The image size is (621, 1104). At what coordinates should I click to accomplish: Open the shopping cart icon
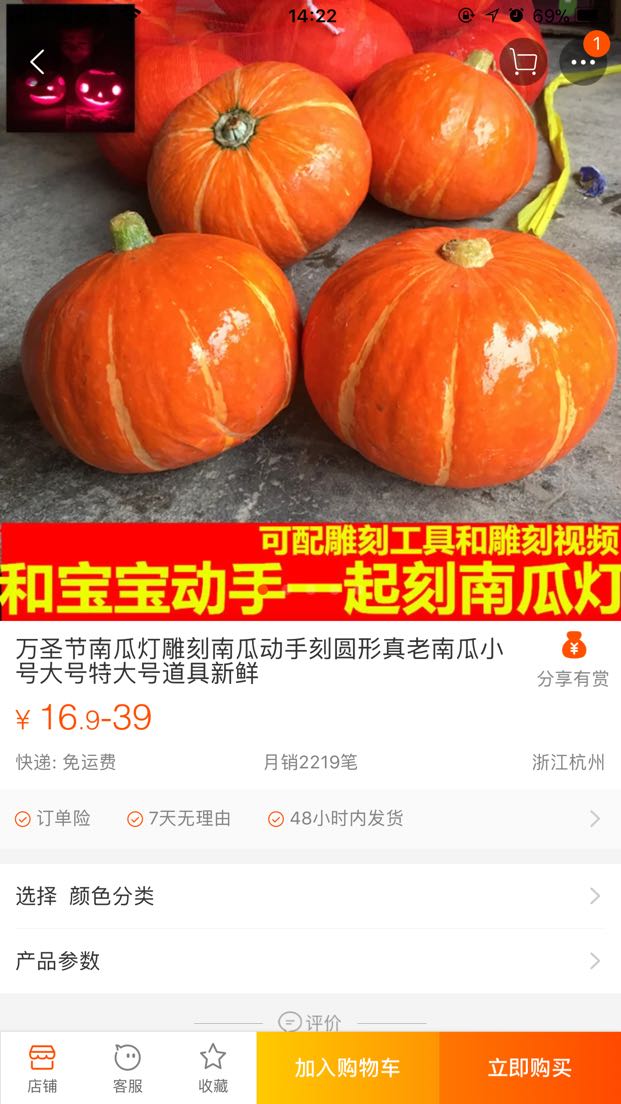[x=523, y=62]
